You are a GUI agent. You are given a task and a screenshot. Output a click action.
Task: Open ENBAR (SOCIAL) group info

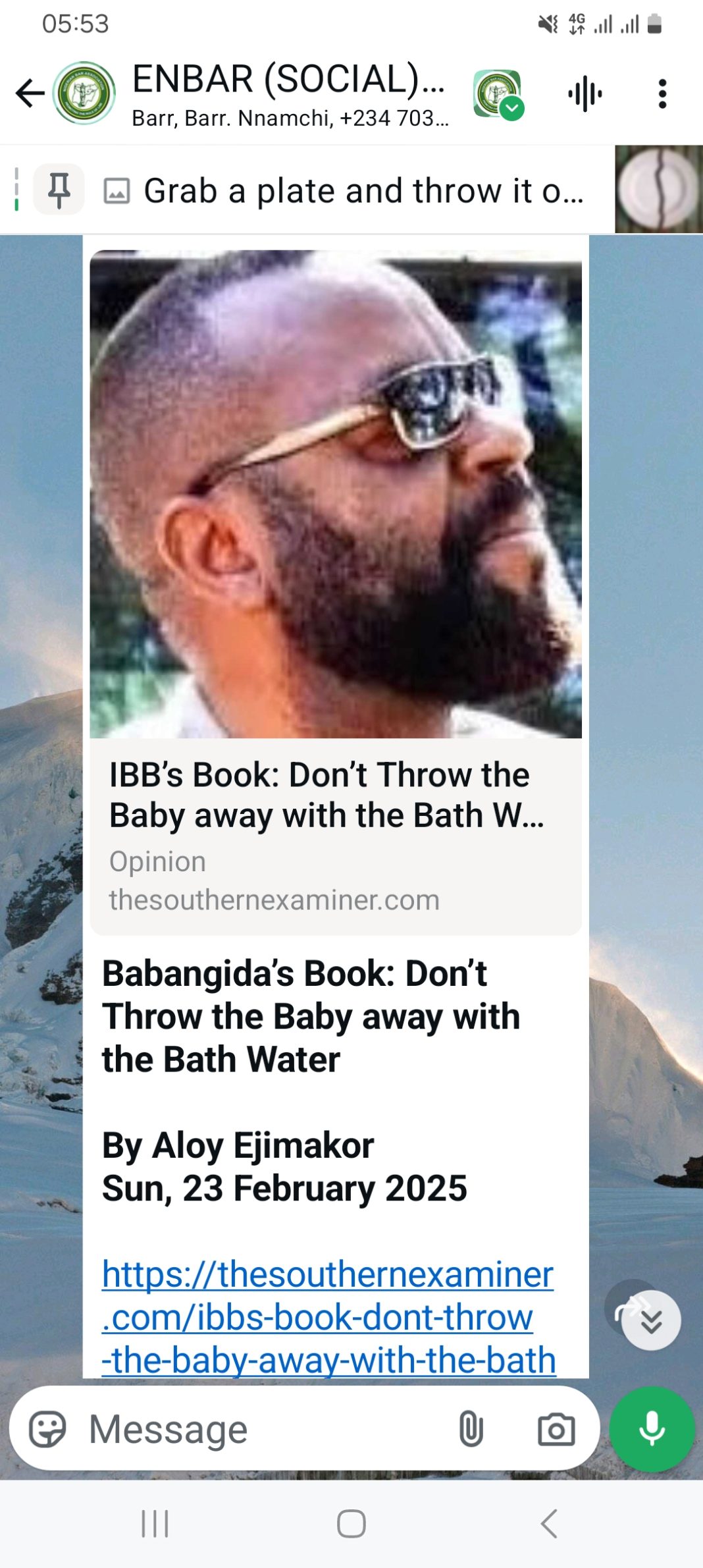pyautogui.click(x=290, y=94)
